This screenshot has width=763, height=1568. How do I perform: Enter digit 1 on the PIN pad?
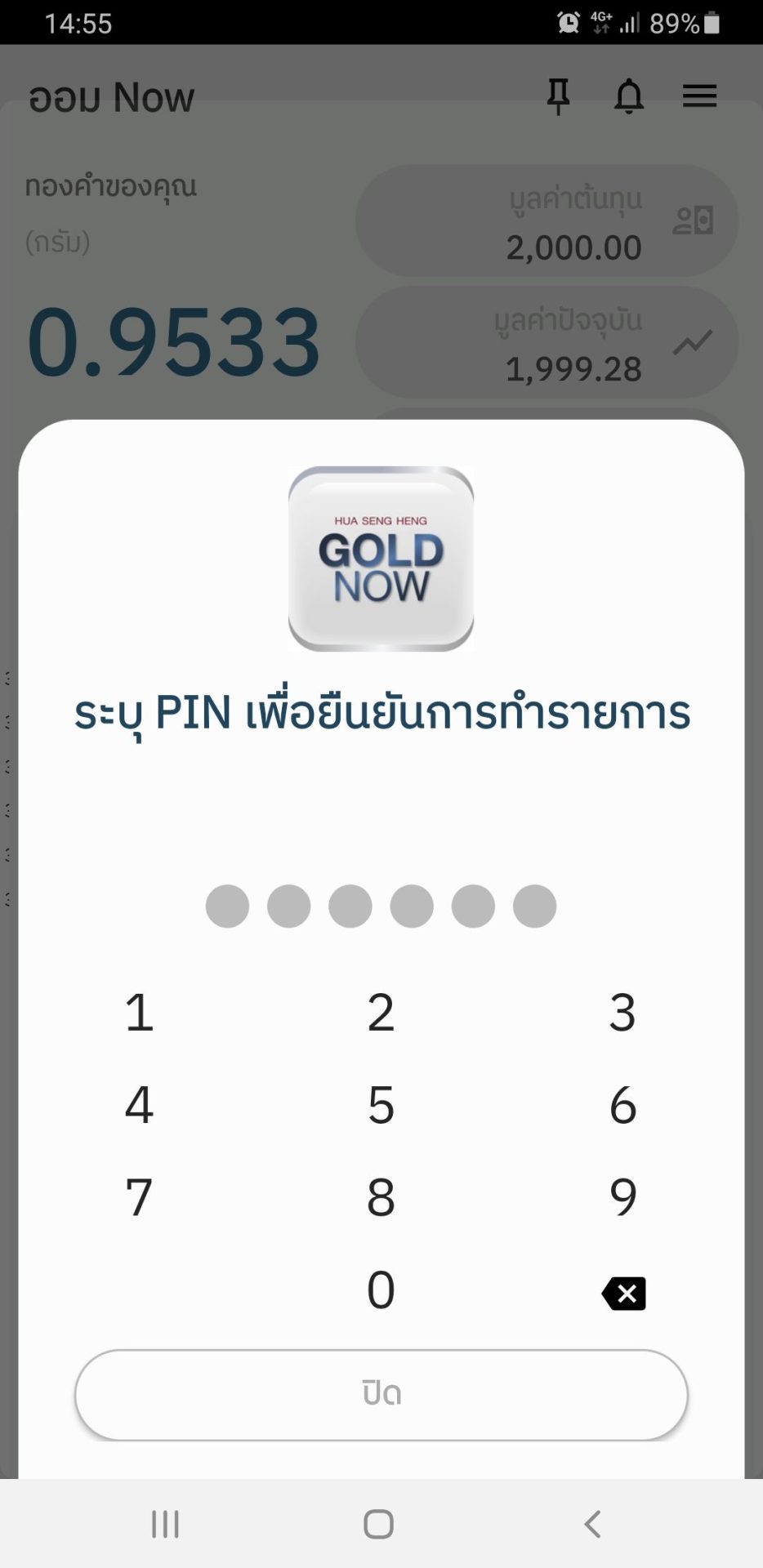click(x=139, y=1013)
